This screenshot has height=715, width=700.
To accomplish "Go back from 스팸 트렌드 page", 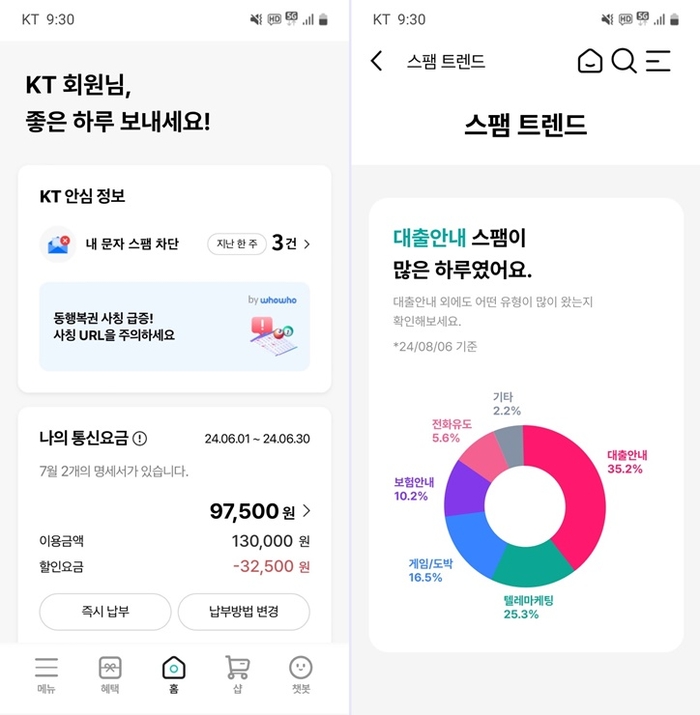I will point(376,61).
